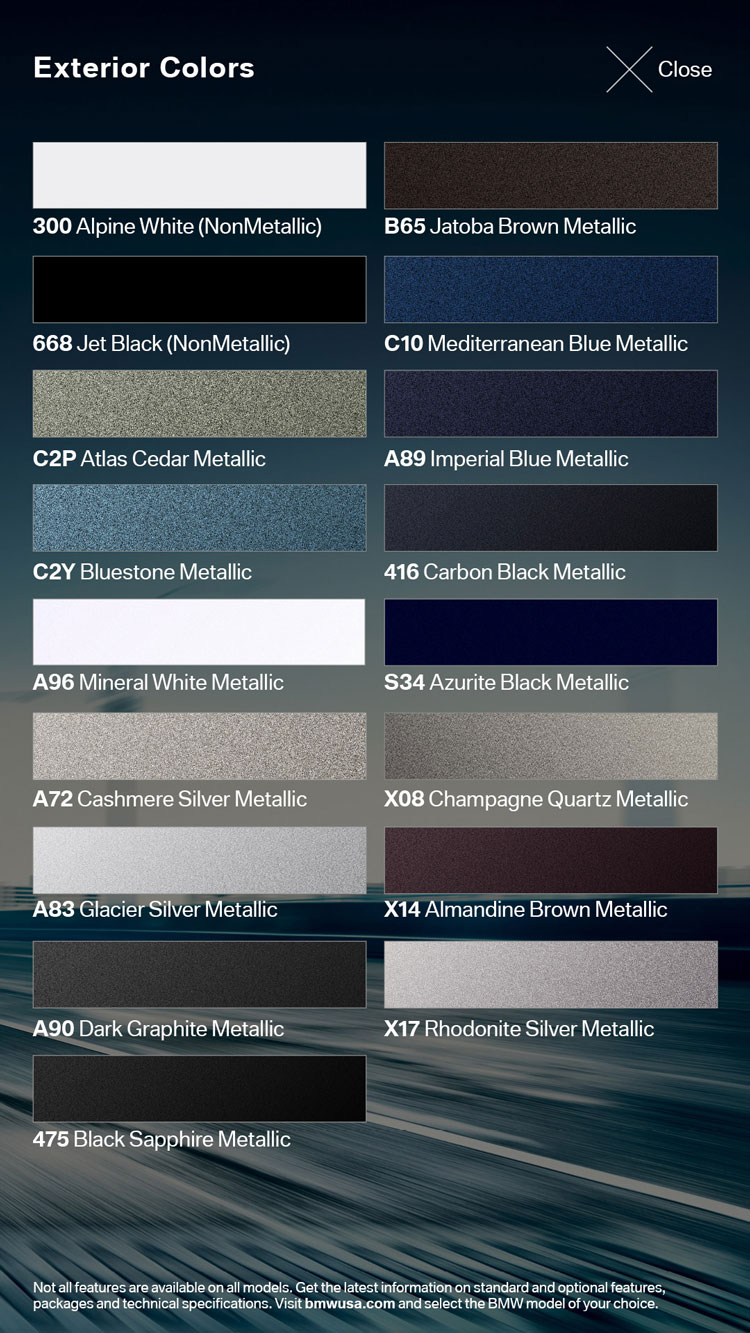Close the Exterior Colors overlay
750x1333 pixels.
(x=660, y=69)
